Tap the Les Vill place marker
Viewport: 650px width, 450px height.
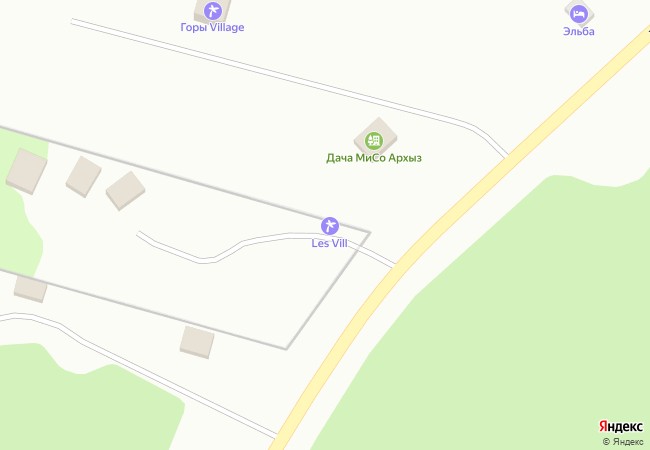tap(330, 226)
